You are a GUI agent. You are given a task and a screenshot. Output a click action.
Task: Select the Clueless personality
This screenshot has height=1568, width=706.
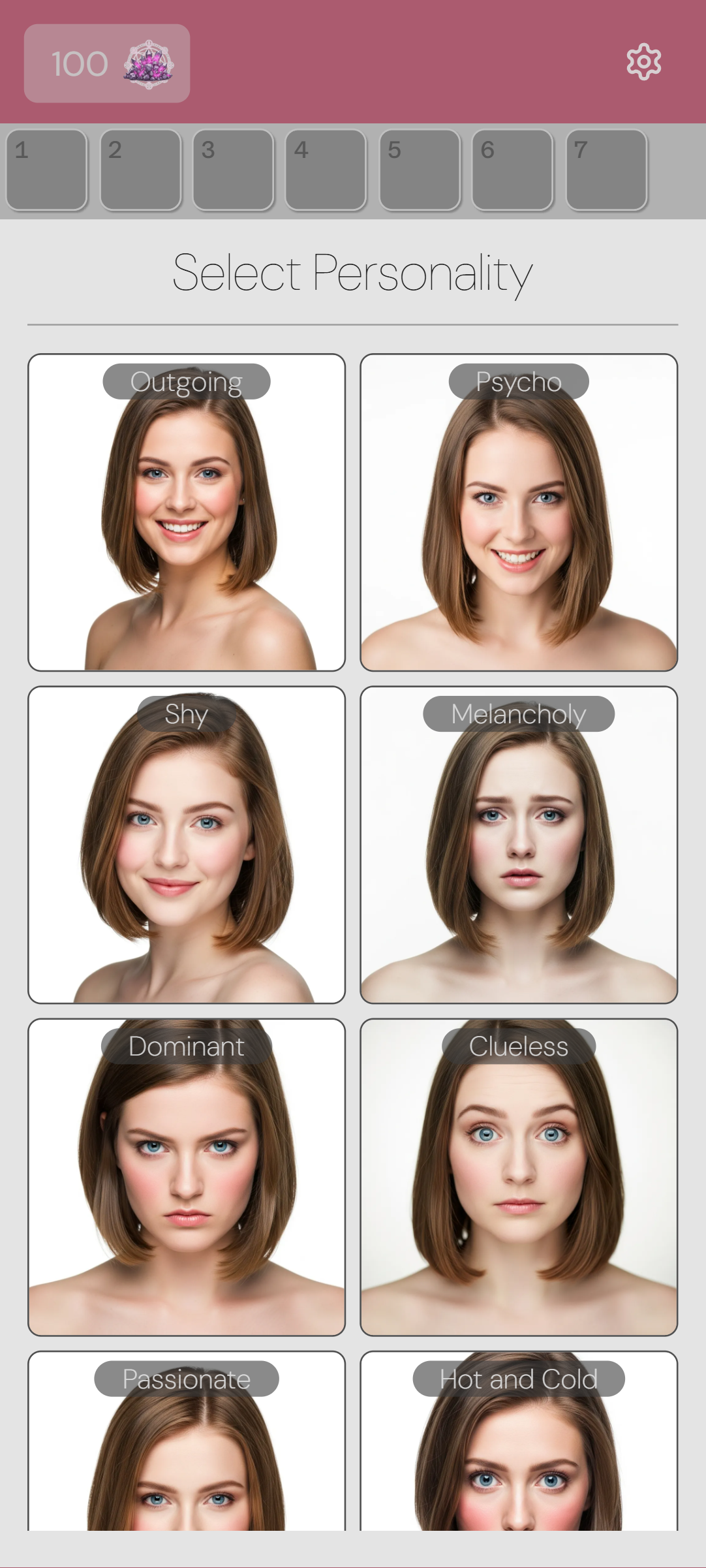click(519, 1177)
